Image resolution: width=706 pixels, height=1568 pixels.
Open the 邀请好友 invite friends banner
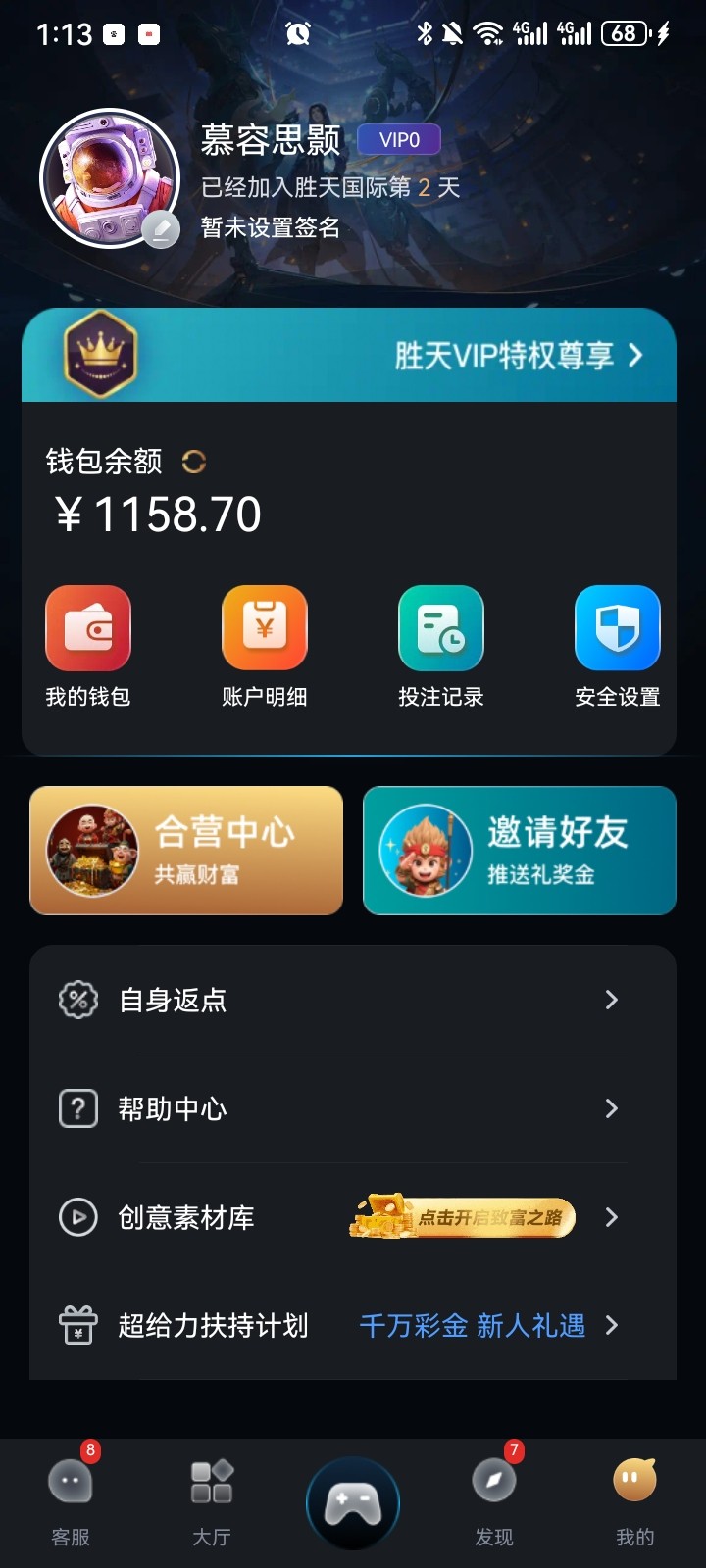tap(519, 850)
